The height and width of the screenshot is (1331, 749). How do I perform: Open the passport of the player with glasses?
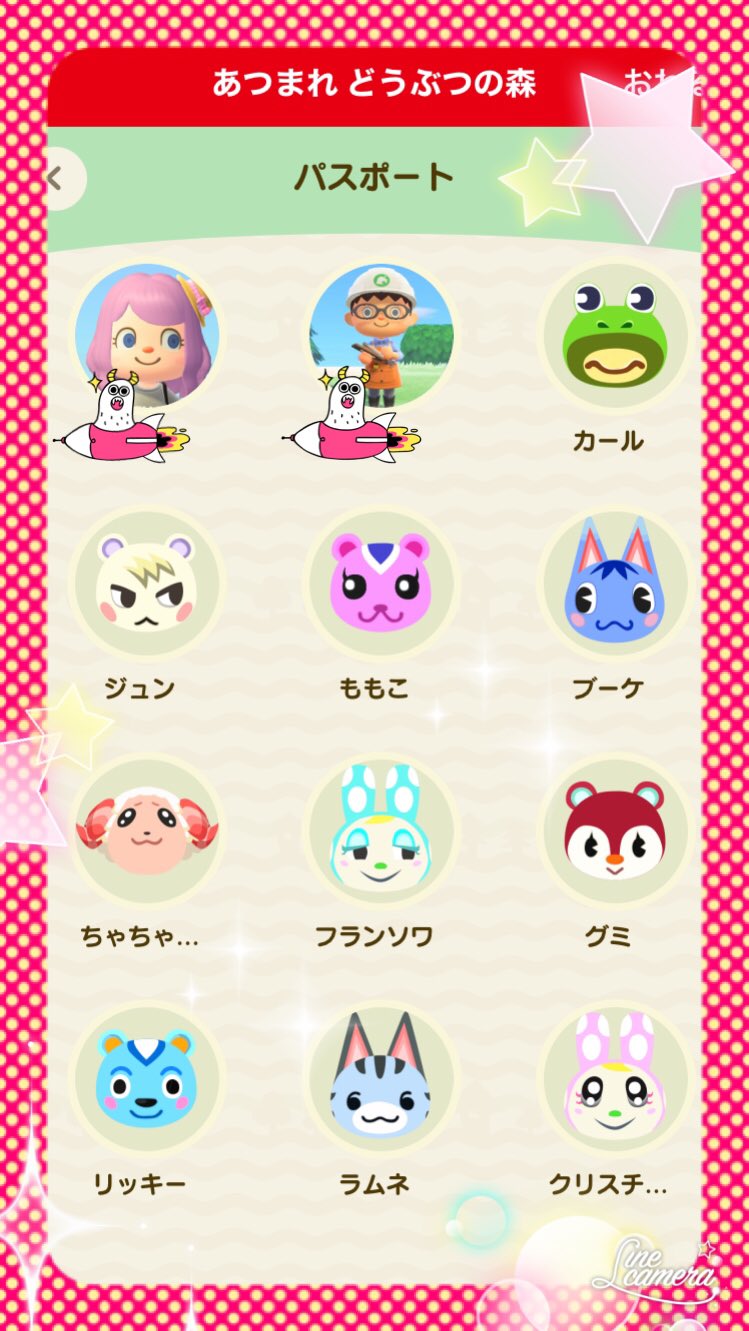[381, 335]
